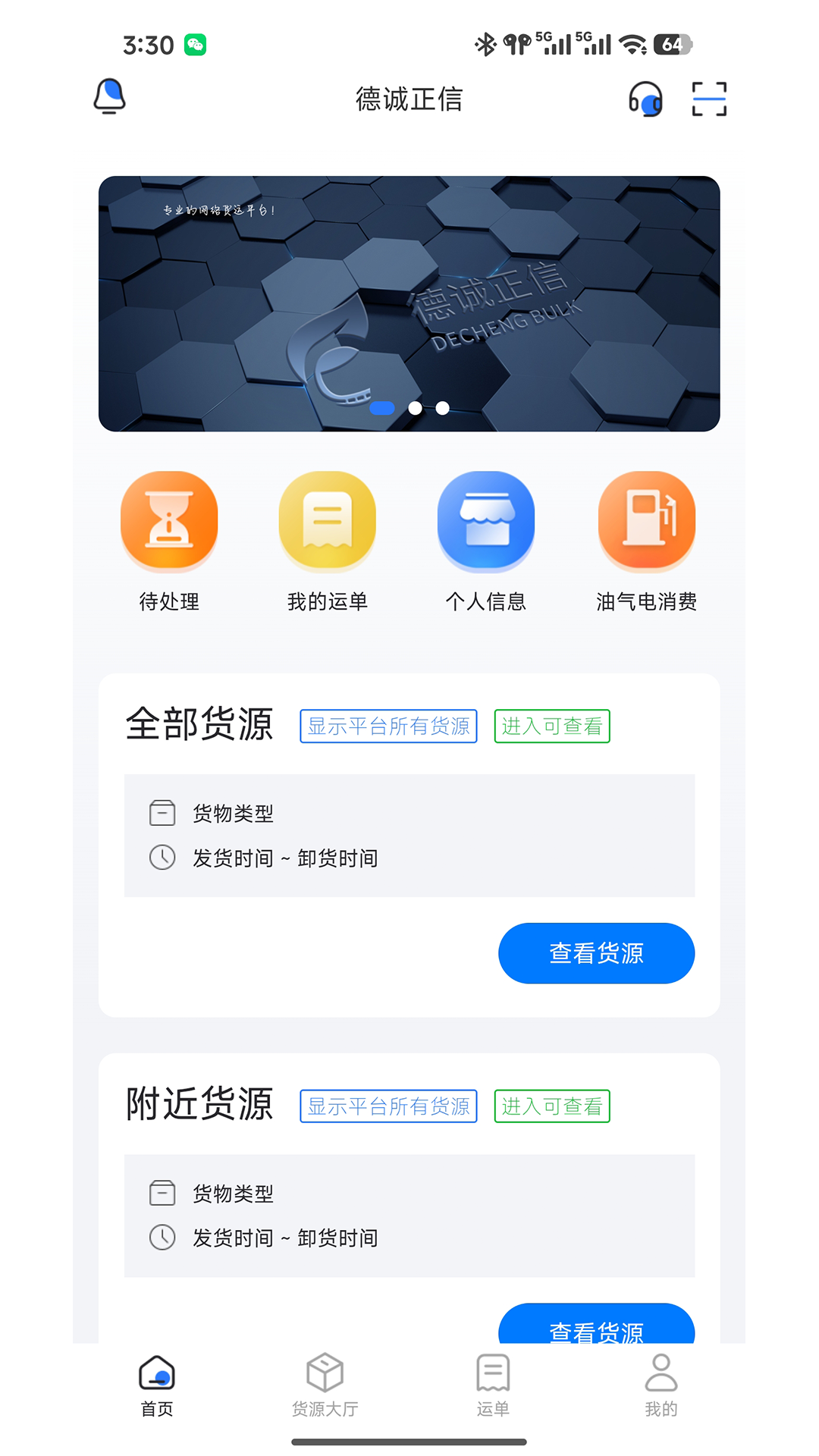Open customer service headset icon
The width and height of the screenshot is (819, 1456).
pyautogui.click(x=644, y=99)
